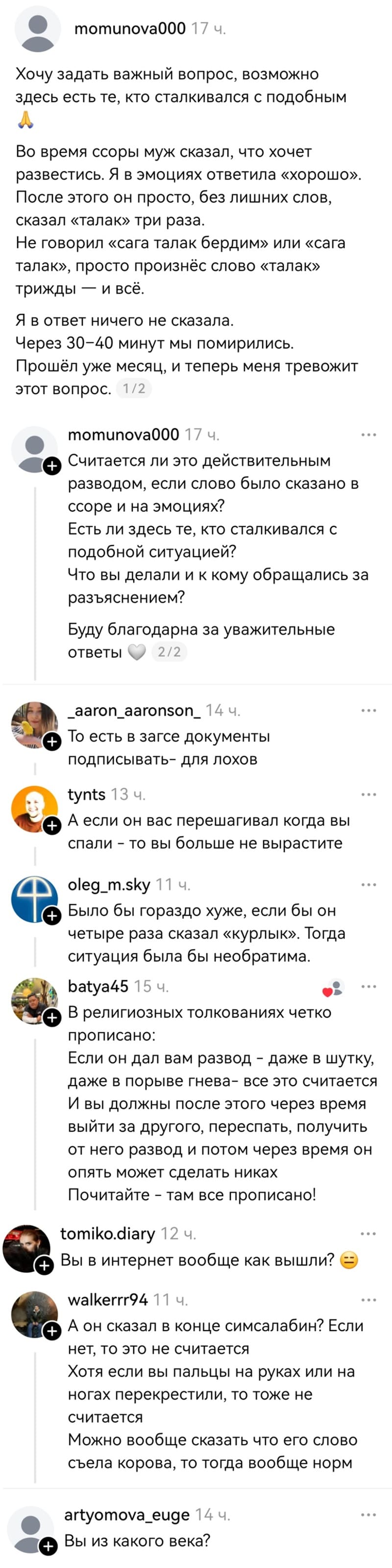Open momunova000 profile from top post username
392x1568 pixels.
[129, 28]
